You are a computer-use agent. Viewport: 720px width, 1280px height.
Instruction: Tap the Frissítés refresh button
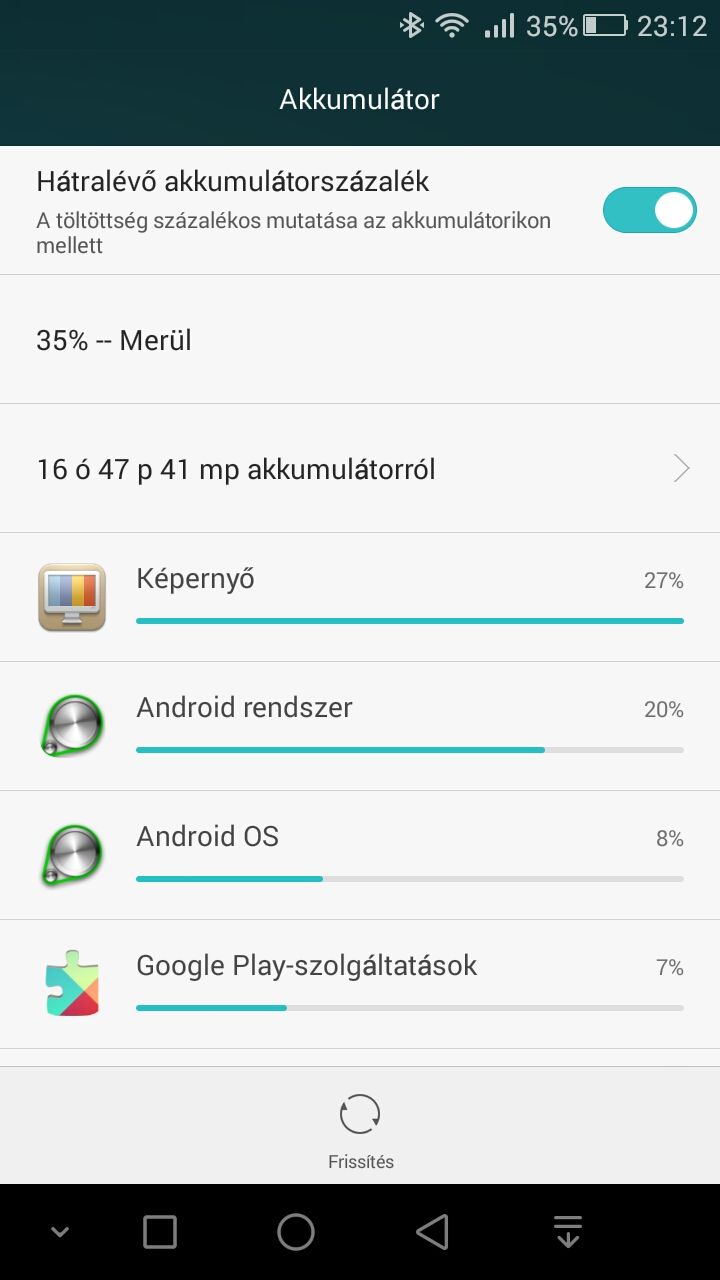point(360,1128)
